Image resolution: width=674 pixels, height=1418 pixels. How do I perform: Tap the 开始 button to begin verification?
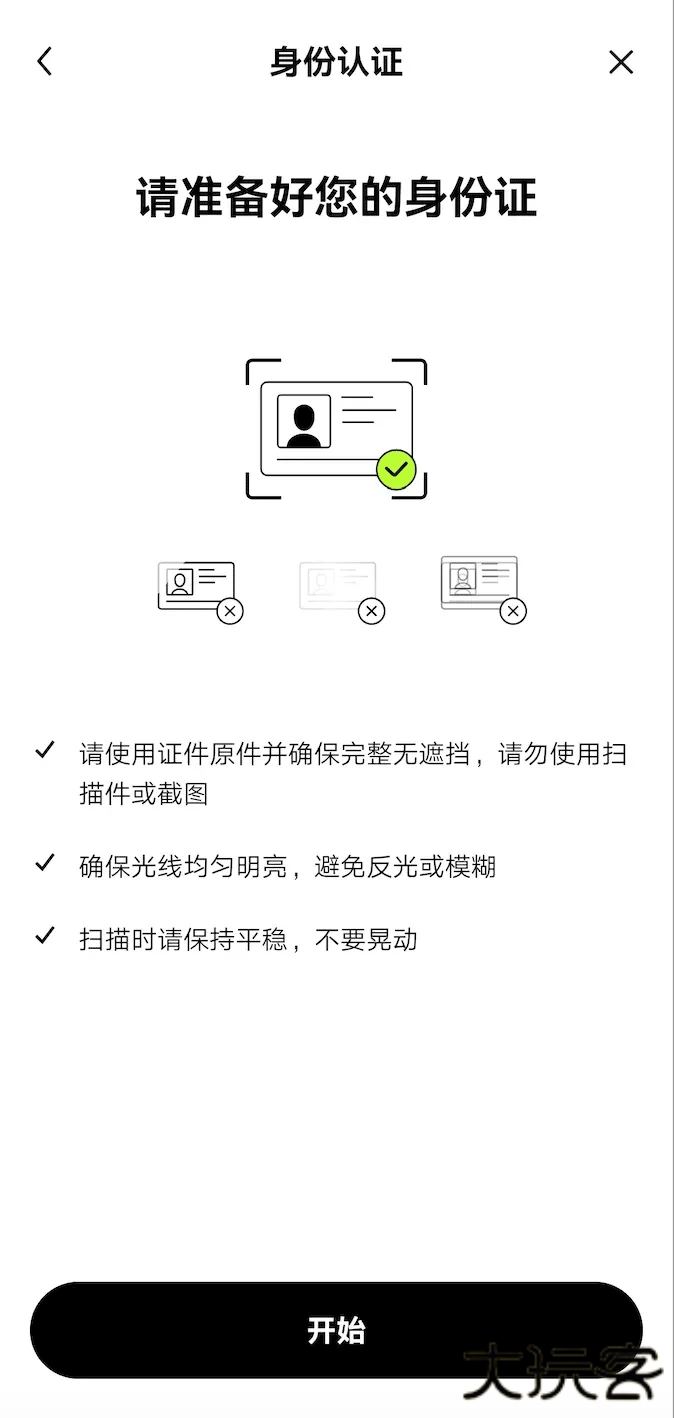pyautogui.click(x=336, y=1330)
